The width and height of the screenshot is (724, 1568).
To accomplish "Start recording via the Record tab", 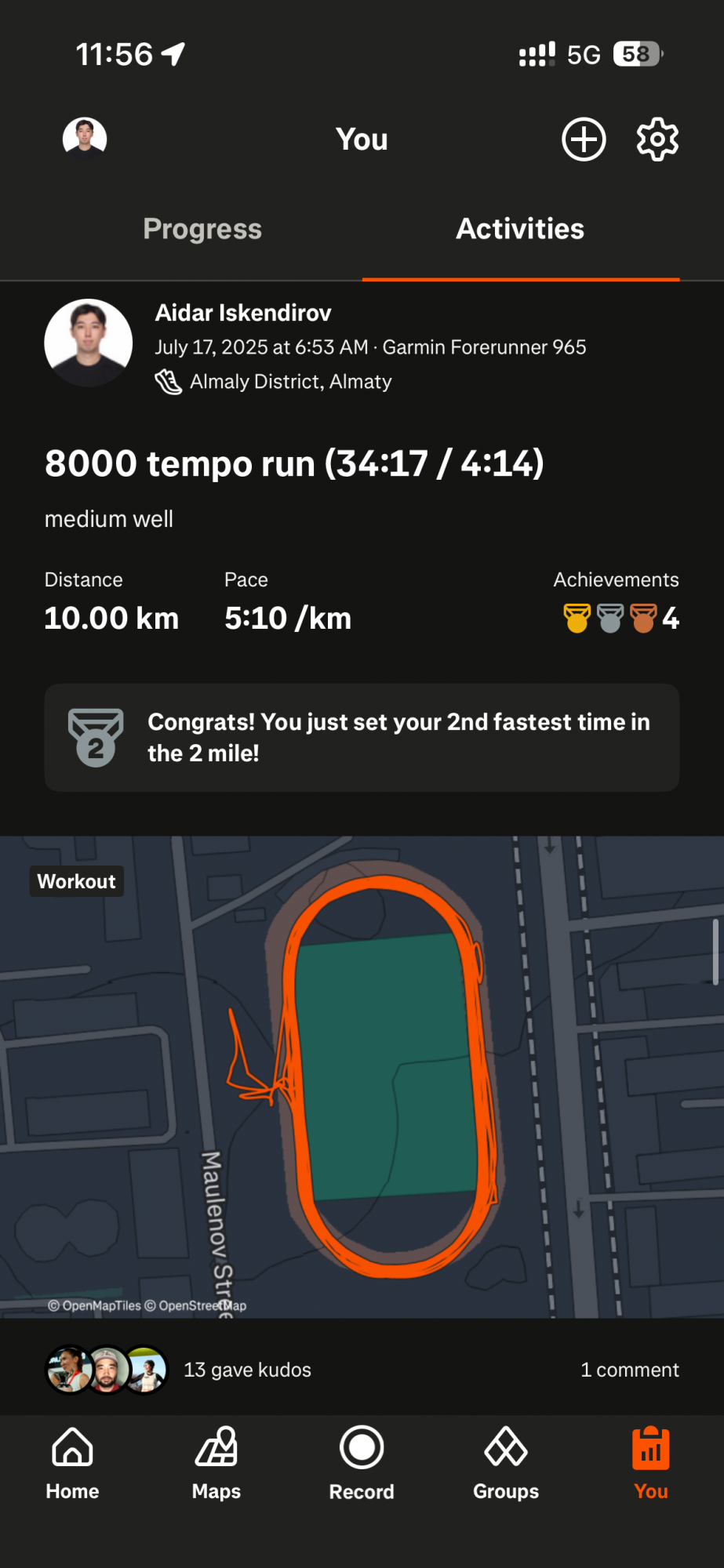I will pos(362,1463).
